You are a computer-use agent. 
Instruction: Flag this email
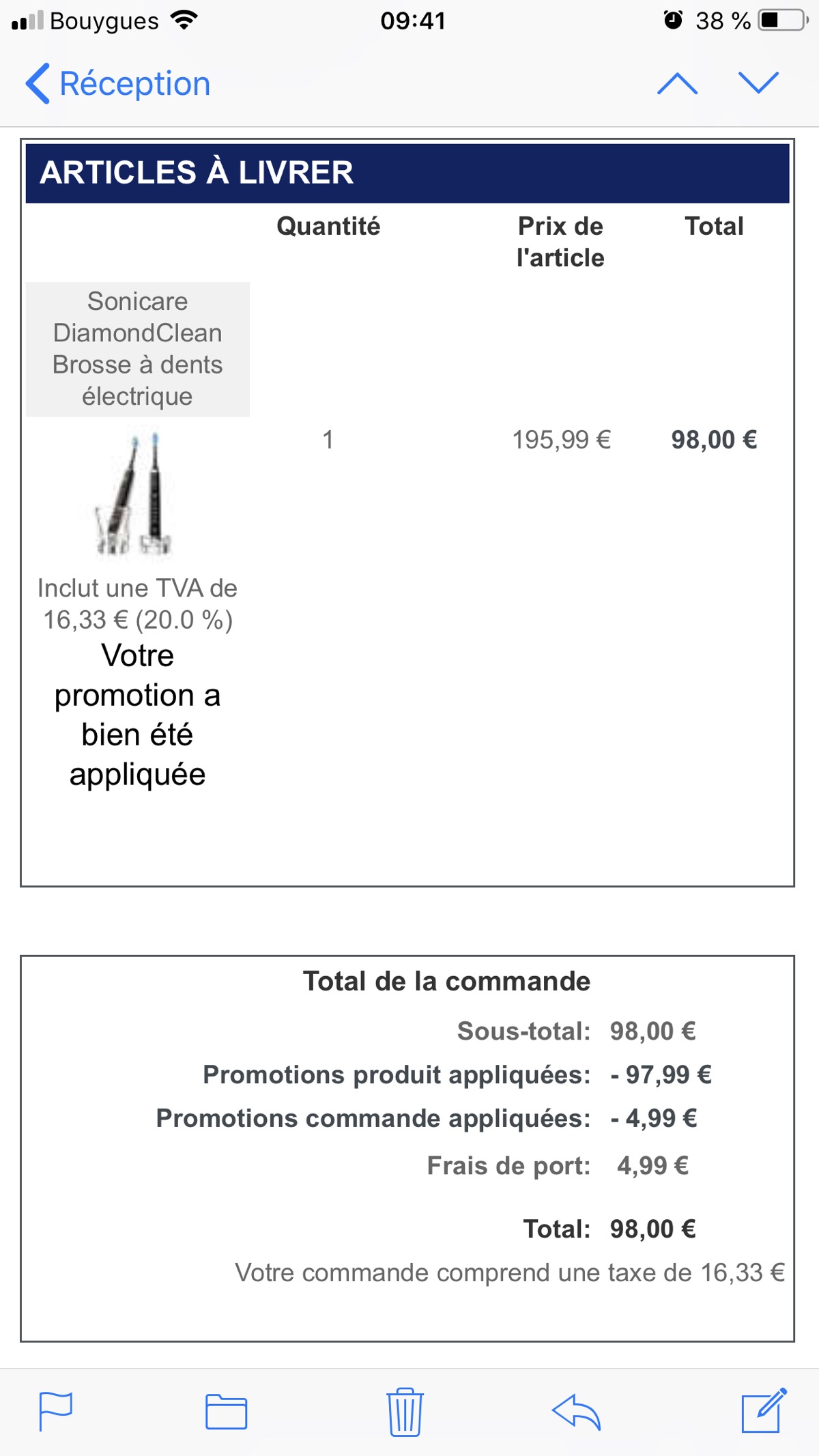(x=56, y=1412)
